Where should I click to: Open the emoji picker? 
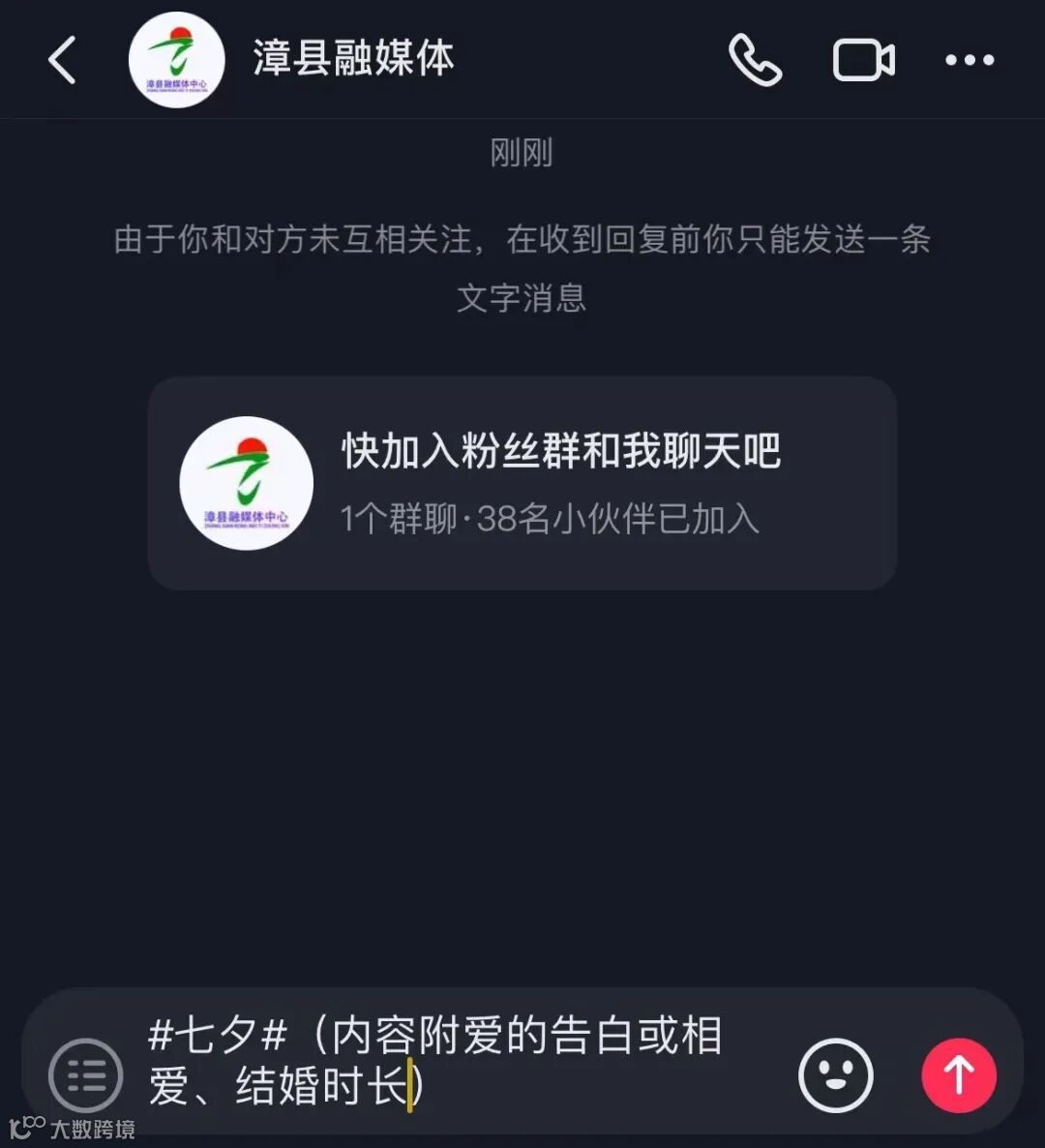(x=836, y=1074)
